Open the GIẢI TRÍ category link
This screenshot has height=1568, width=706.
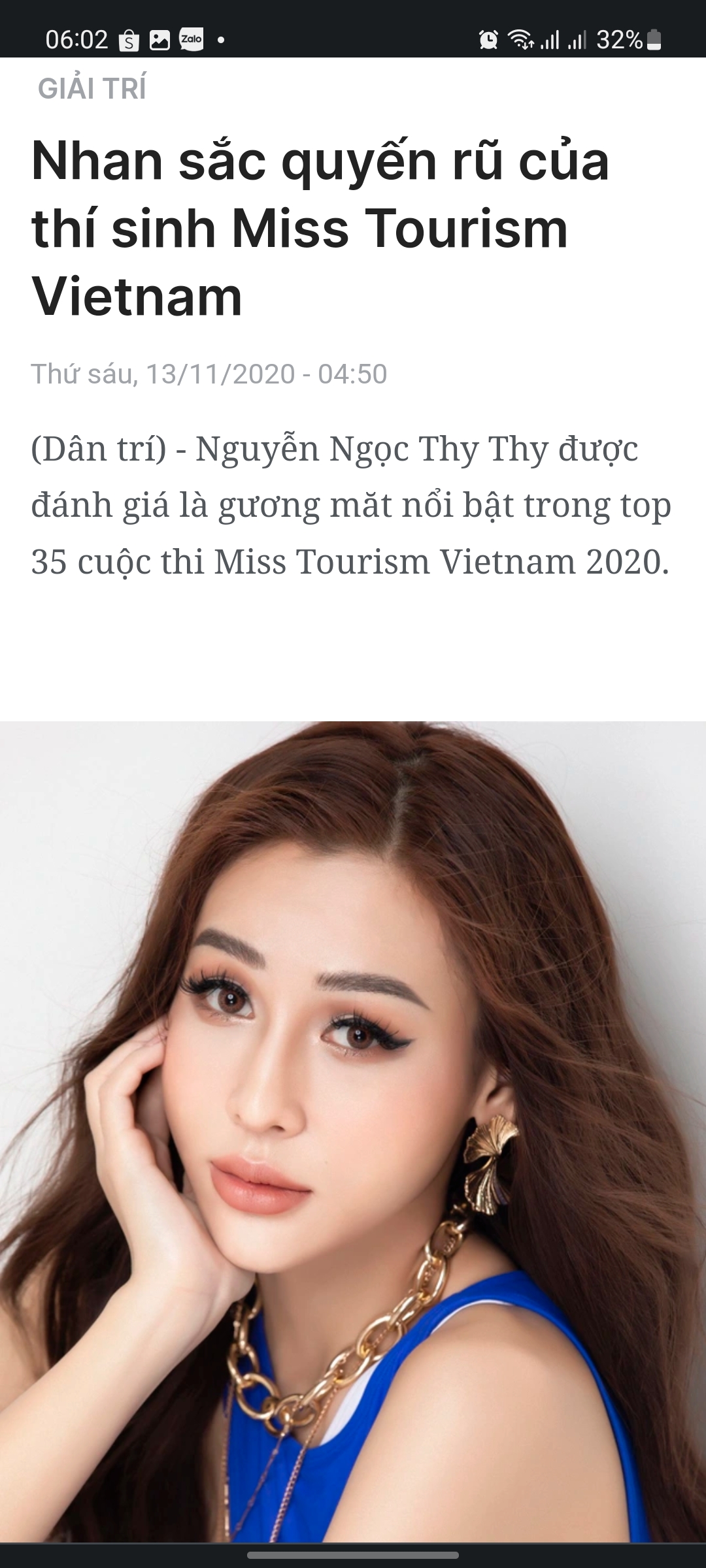pos(92,89)
